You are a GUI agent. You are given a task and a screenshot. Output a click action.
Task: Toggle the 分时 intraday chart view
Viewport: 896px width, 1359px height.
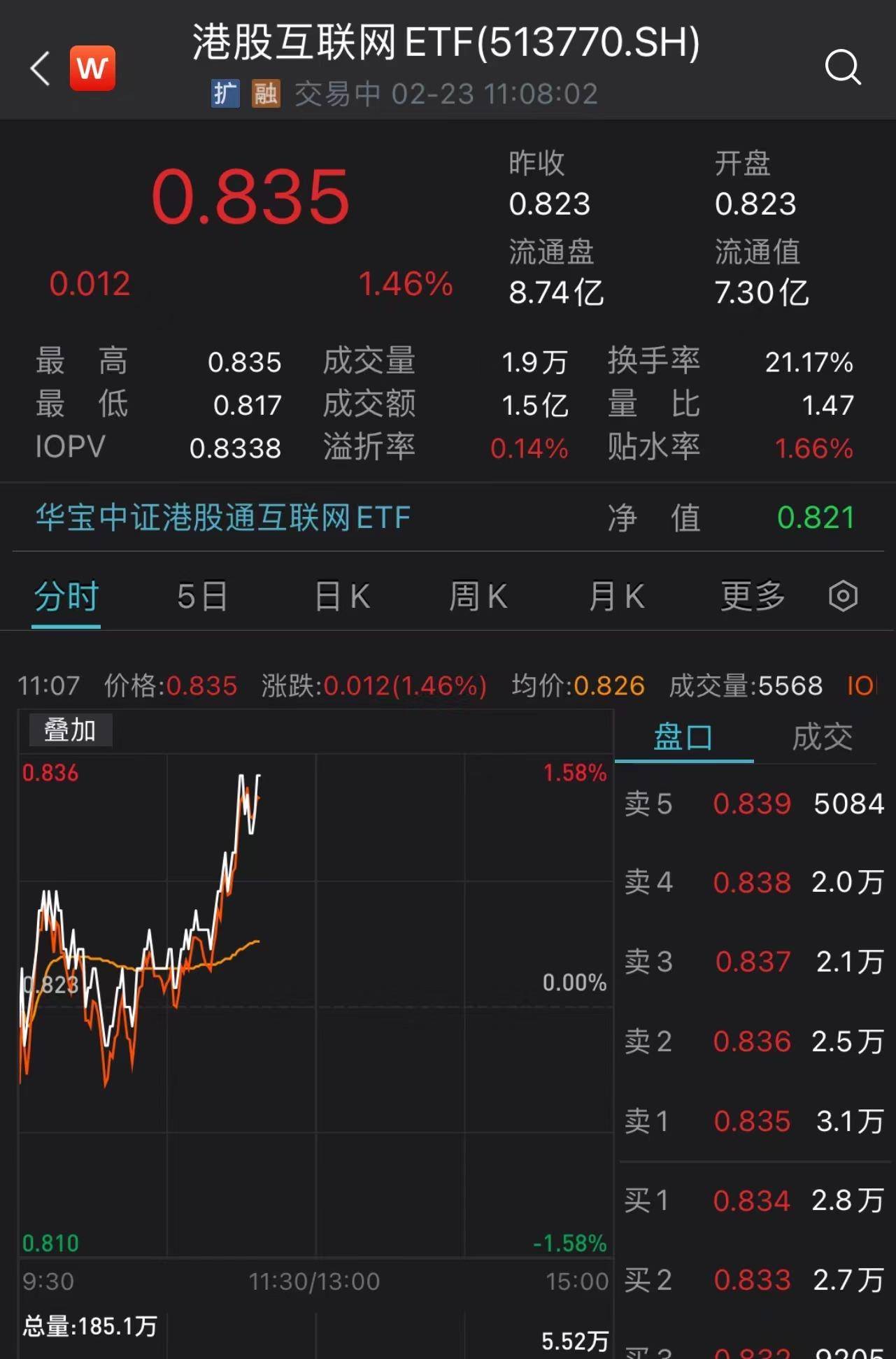[65, 596]
